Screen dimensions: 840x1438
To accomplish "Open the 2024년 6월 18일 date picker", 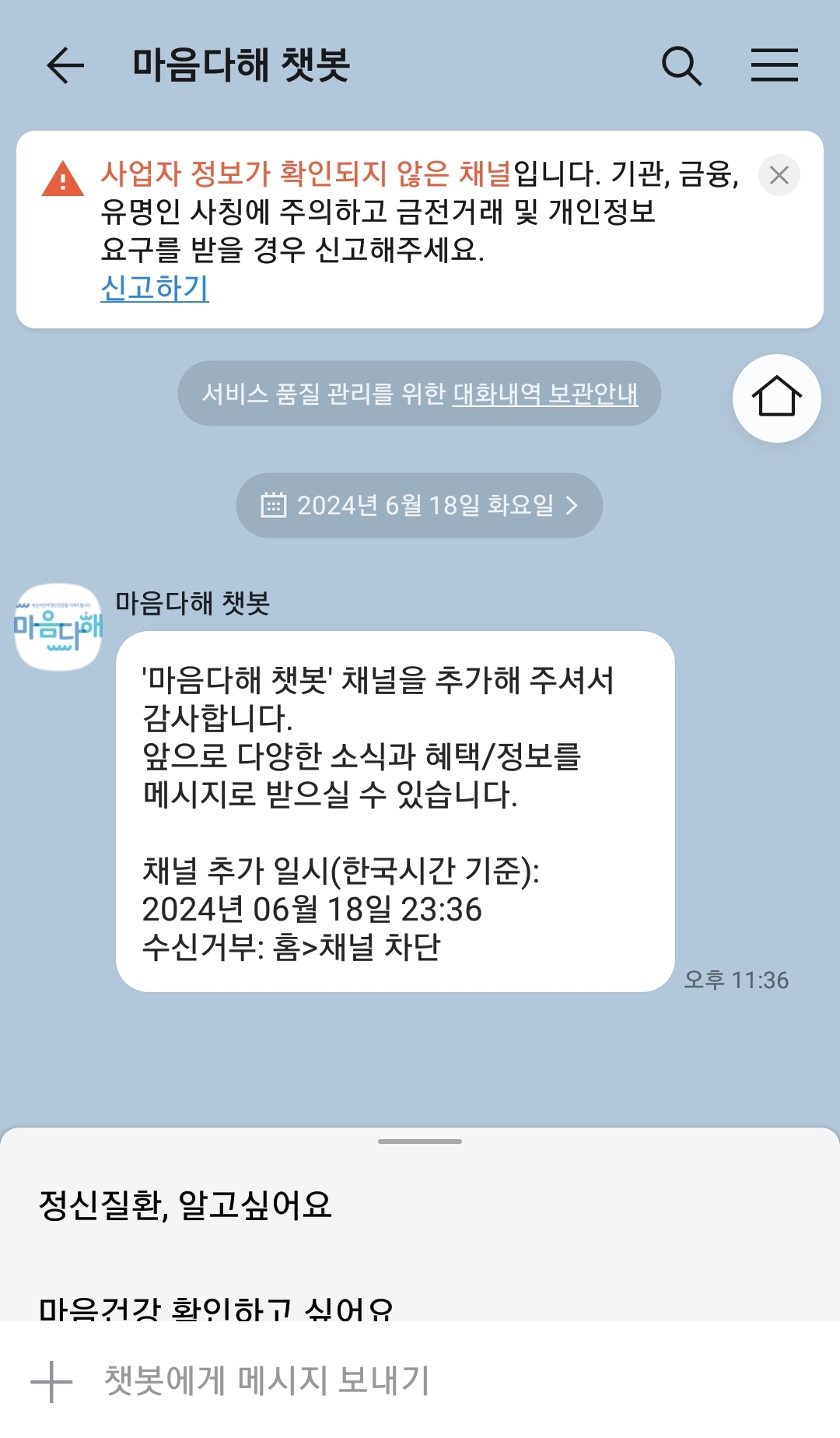I will click(419, 505).
